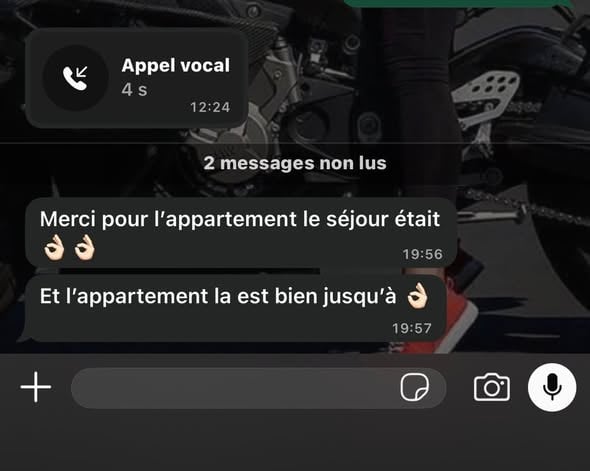Screen dimensions: 590x471
Task: Tap the Appel vocal call entry
Action: tap(137, 78)
